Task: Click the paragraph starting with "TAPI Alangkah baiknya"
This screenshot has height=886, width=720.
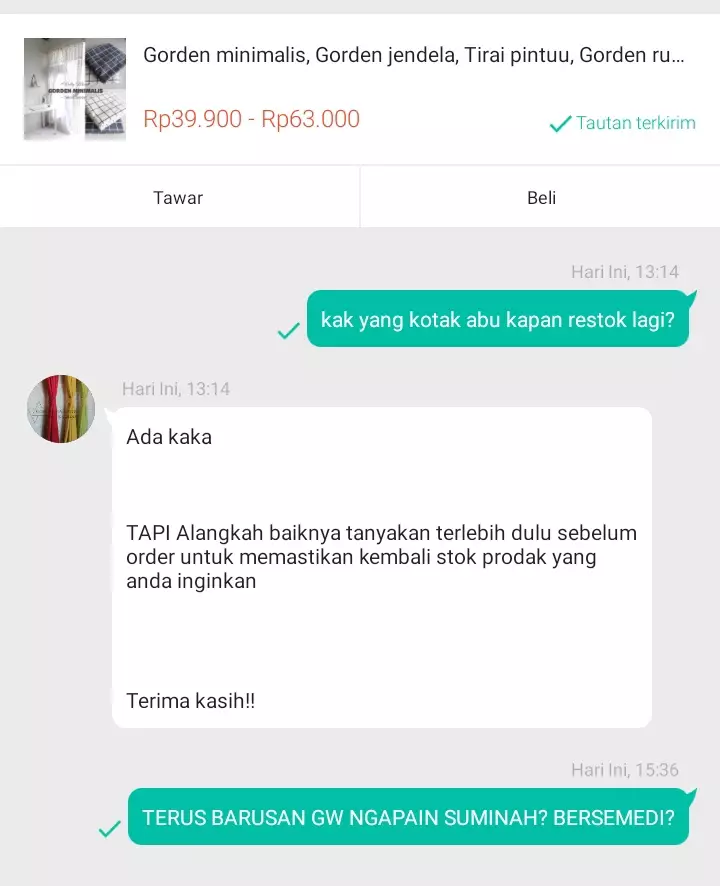Action: point(381,557)
